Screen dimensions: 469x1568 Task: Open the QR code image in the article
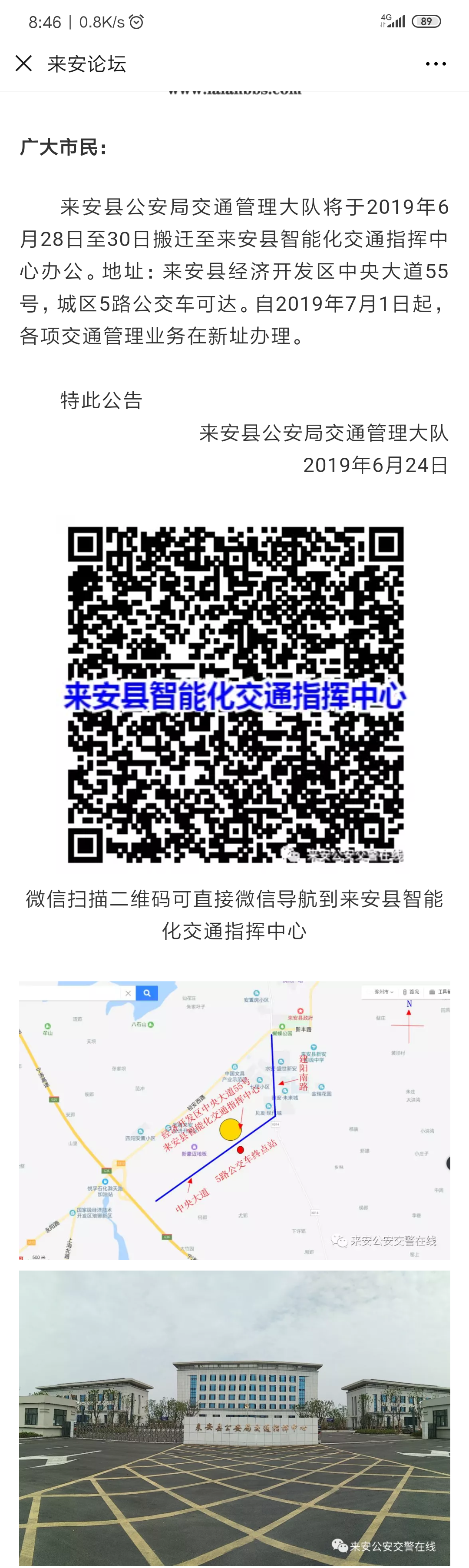point(235,694)
